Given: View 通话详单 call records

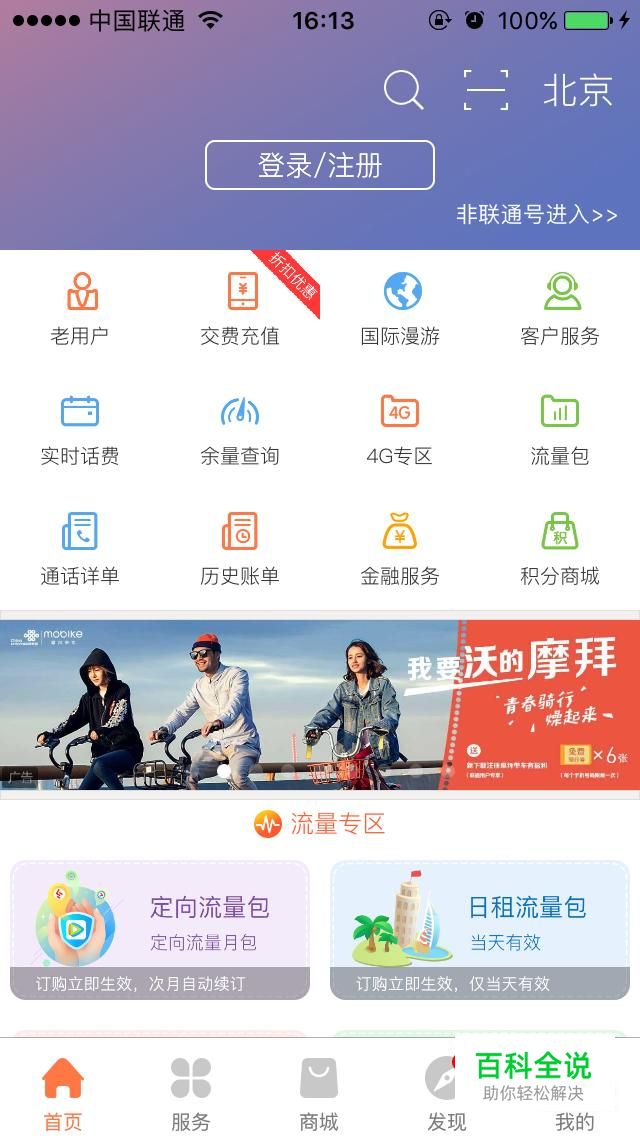Looking at the screenshot, I should coord(80,549).
